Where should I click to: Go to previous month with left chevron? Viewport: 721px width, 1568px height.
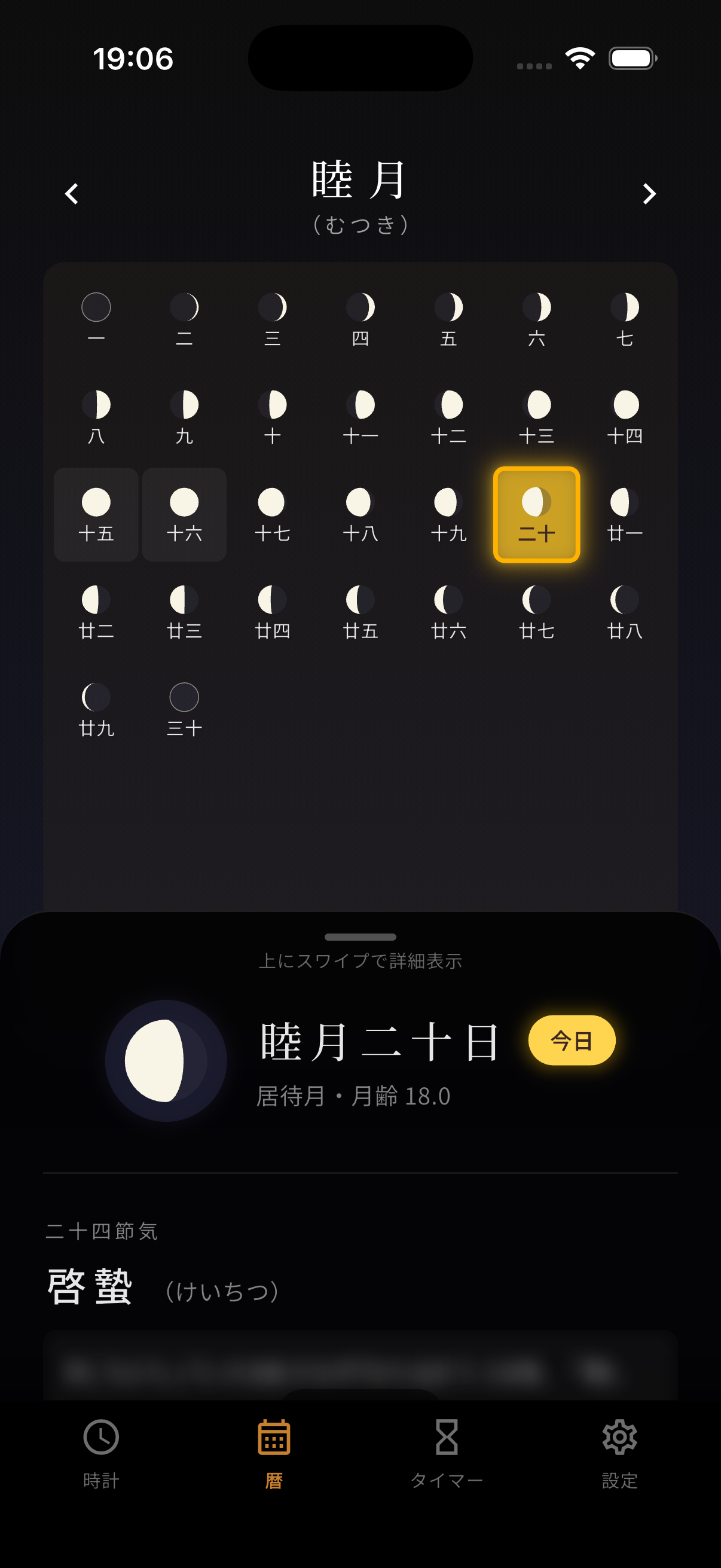[71, 194]
